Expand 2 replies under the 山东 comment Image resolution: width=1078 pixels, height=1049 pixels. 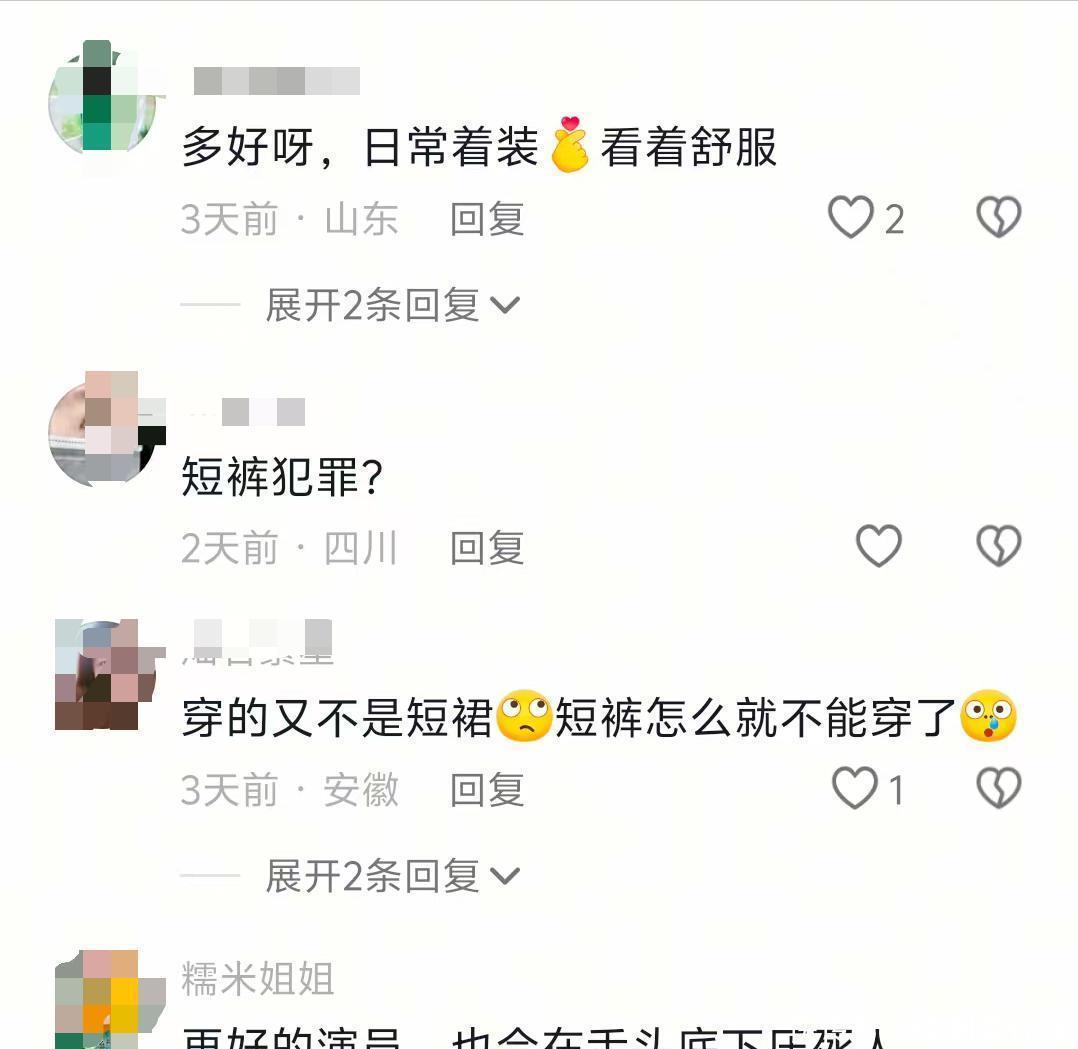click(392, 305)
